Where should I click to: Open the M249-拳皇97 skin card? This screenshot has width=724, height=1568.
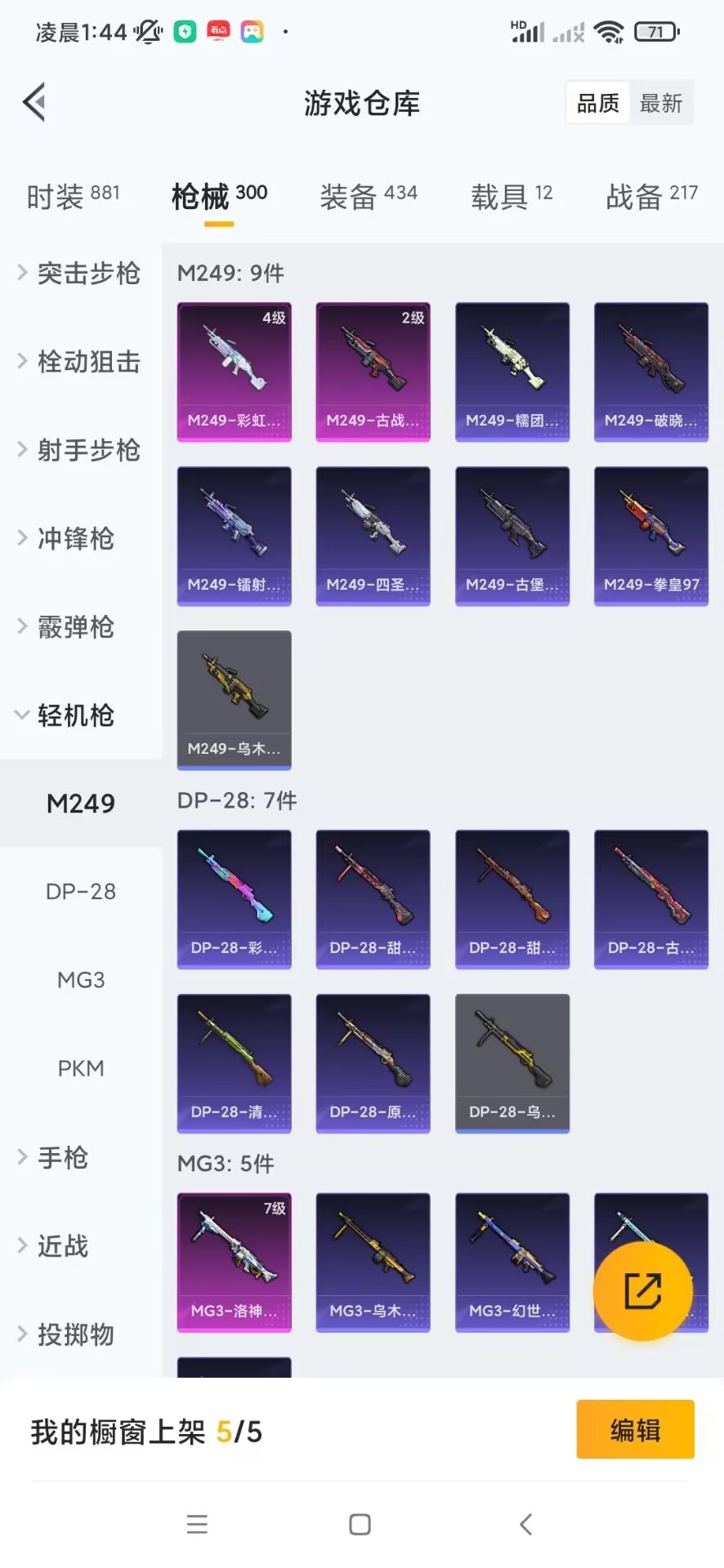(x=651, y=537)
